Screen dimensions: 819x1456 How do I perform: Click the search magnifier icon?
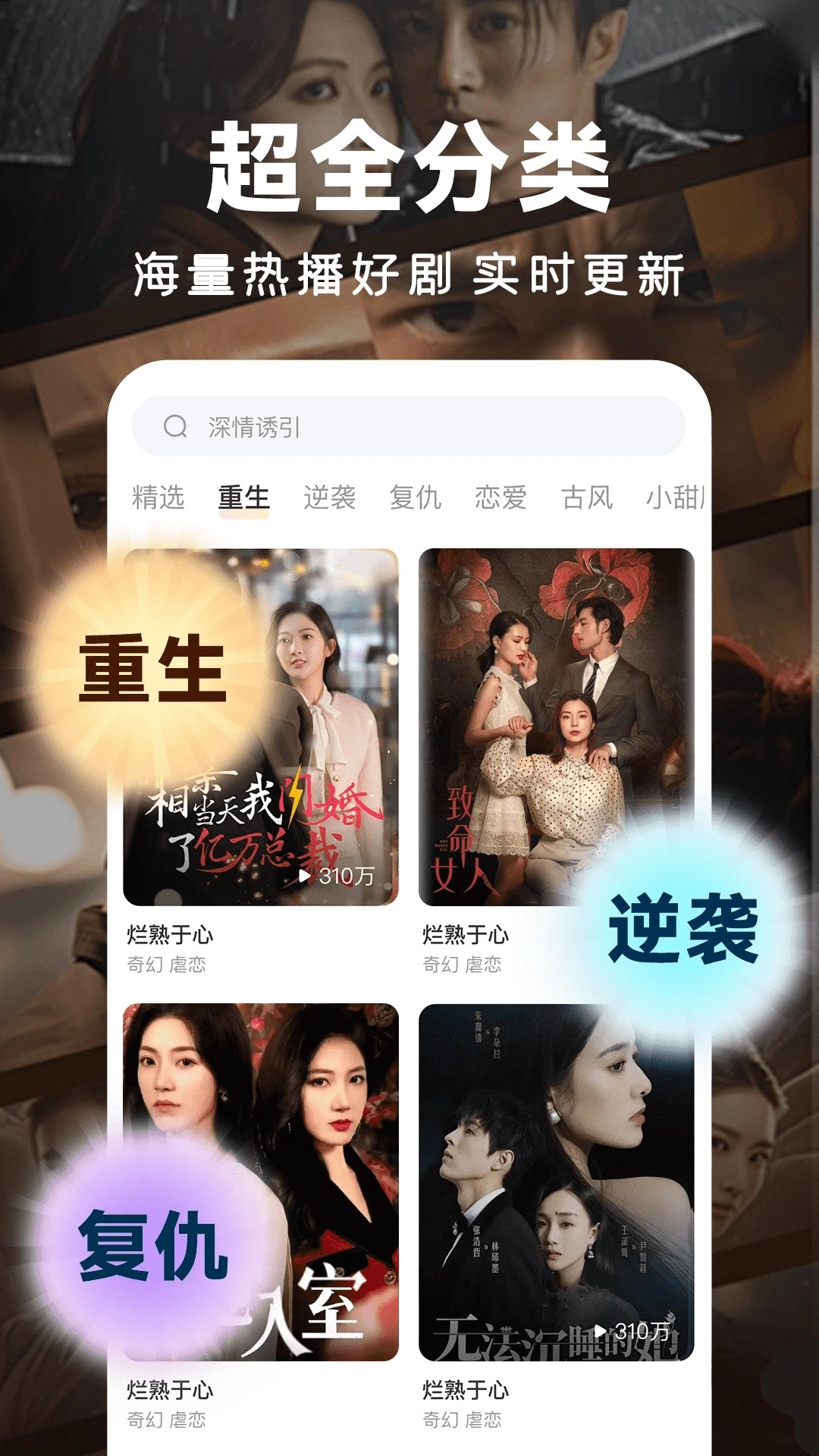pyautogui.click(x=177, y=425)
